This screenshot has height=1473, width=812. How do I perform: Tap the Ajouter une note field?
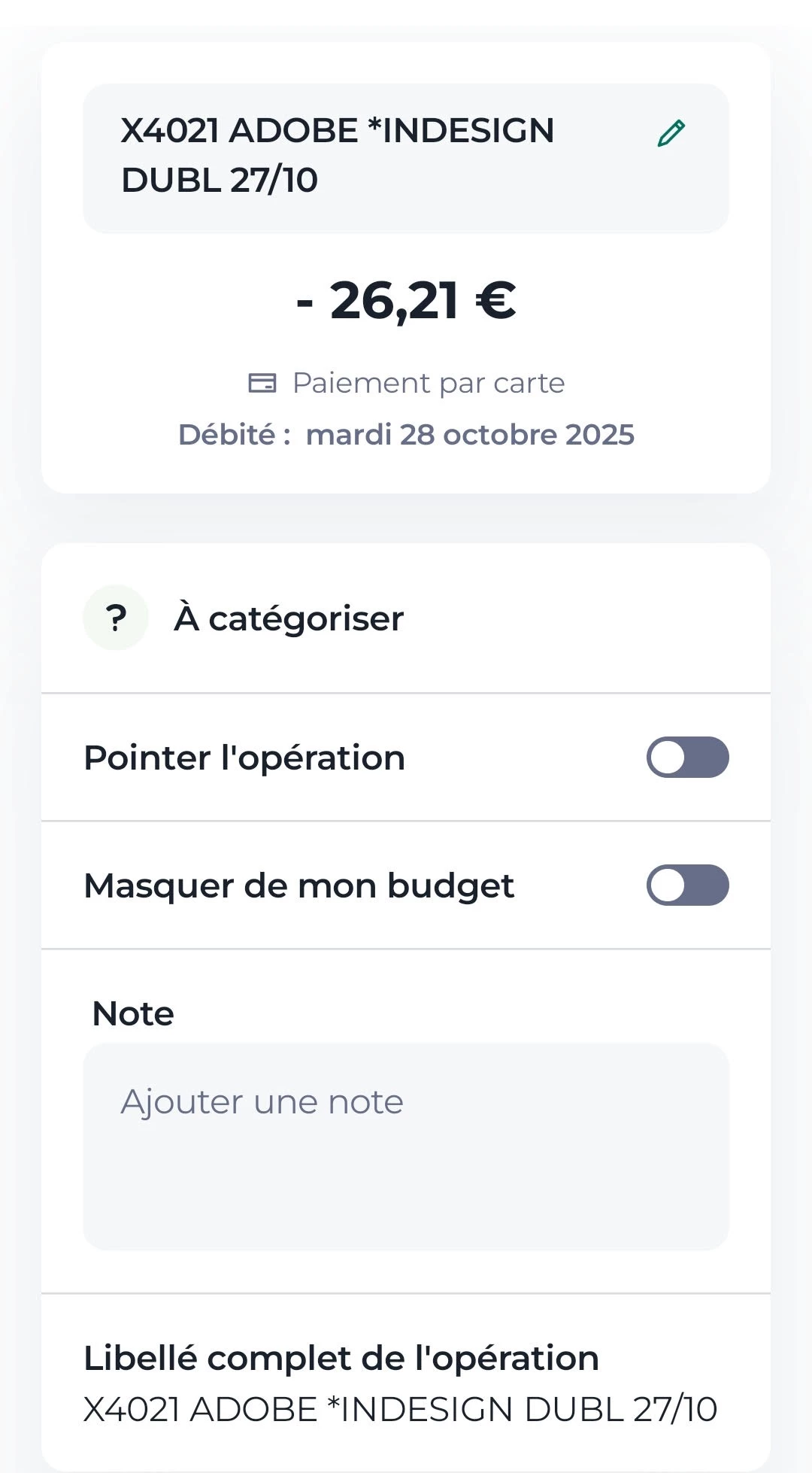(x=406, y=1145)
